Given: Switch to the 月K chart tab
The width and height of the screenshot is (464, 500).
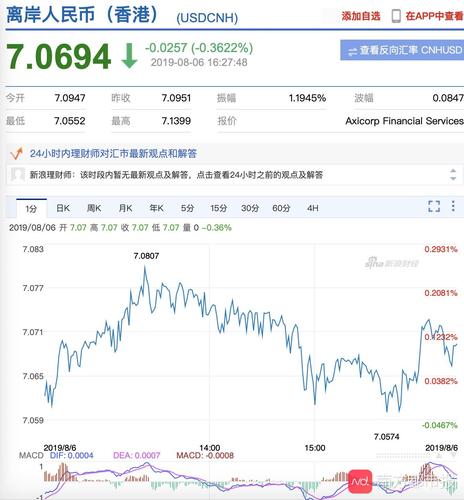Looking at the screenshot, I should pyautogui.click(x=125, y=208).
